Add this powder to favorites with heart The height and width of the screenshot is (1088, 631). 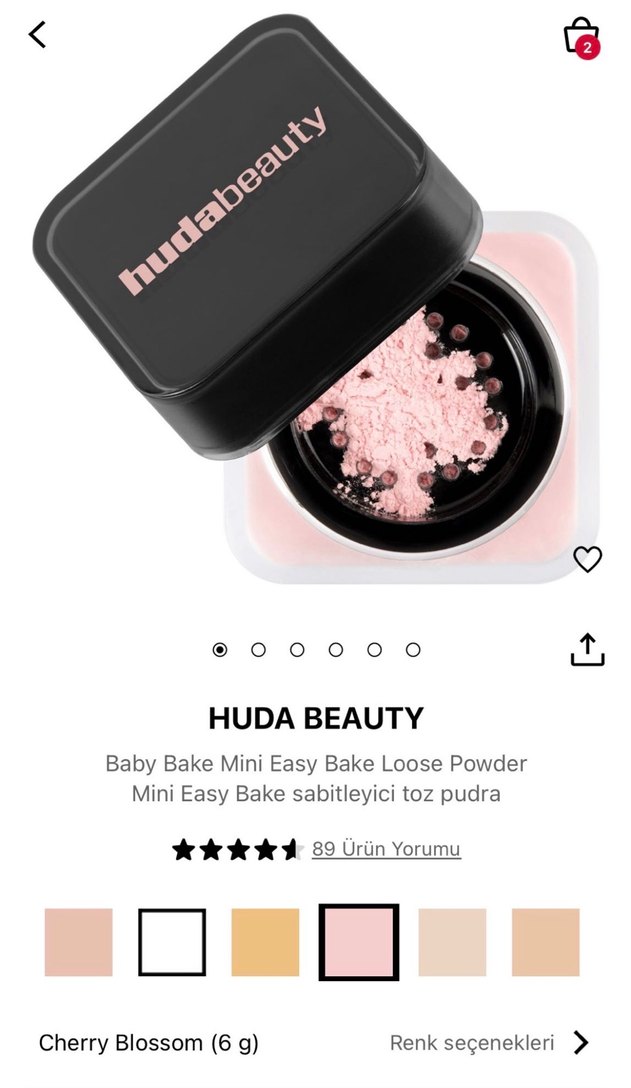coord(587,559)
